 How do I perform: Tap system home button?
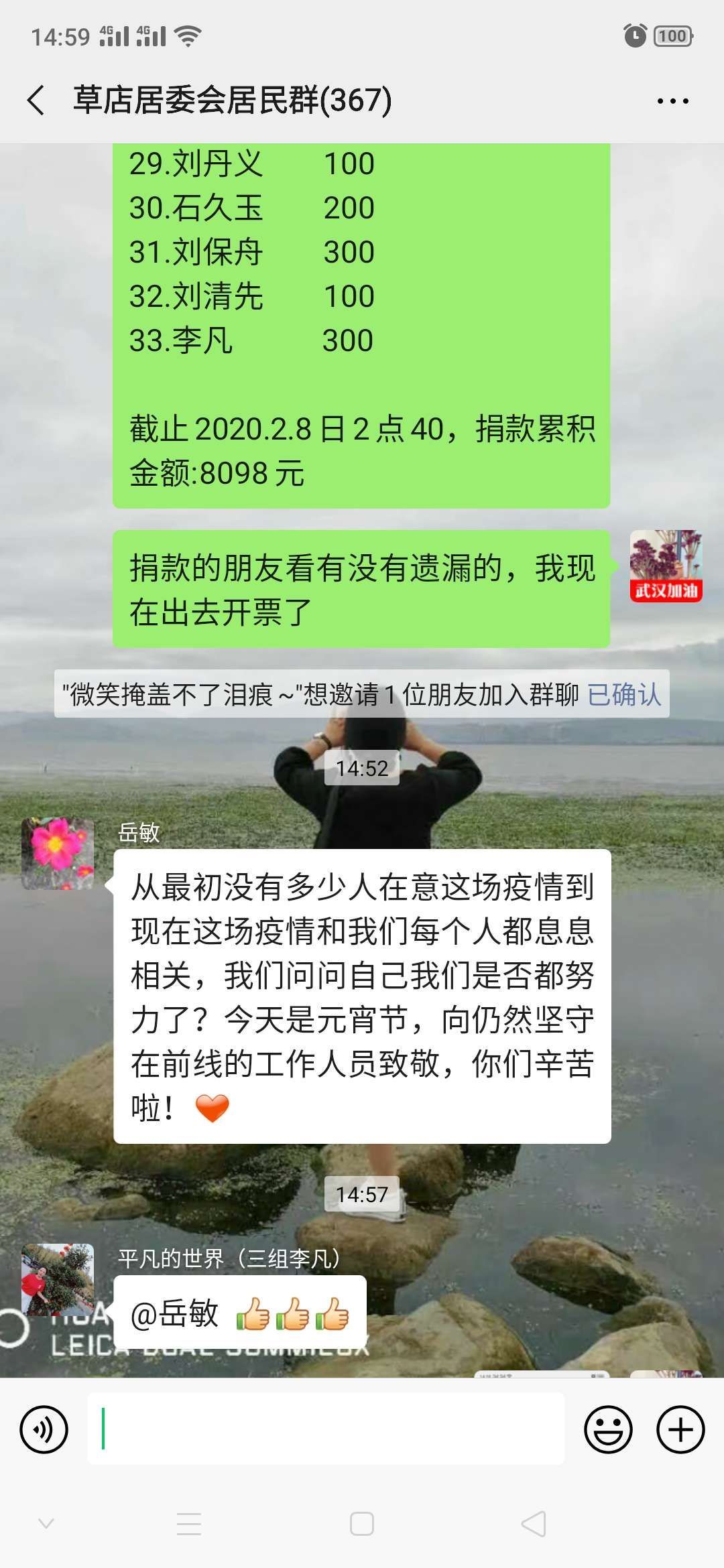pyautogui.click(x=362, y=1524)
